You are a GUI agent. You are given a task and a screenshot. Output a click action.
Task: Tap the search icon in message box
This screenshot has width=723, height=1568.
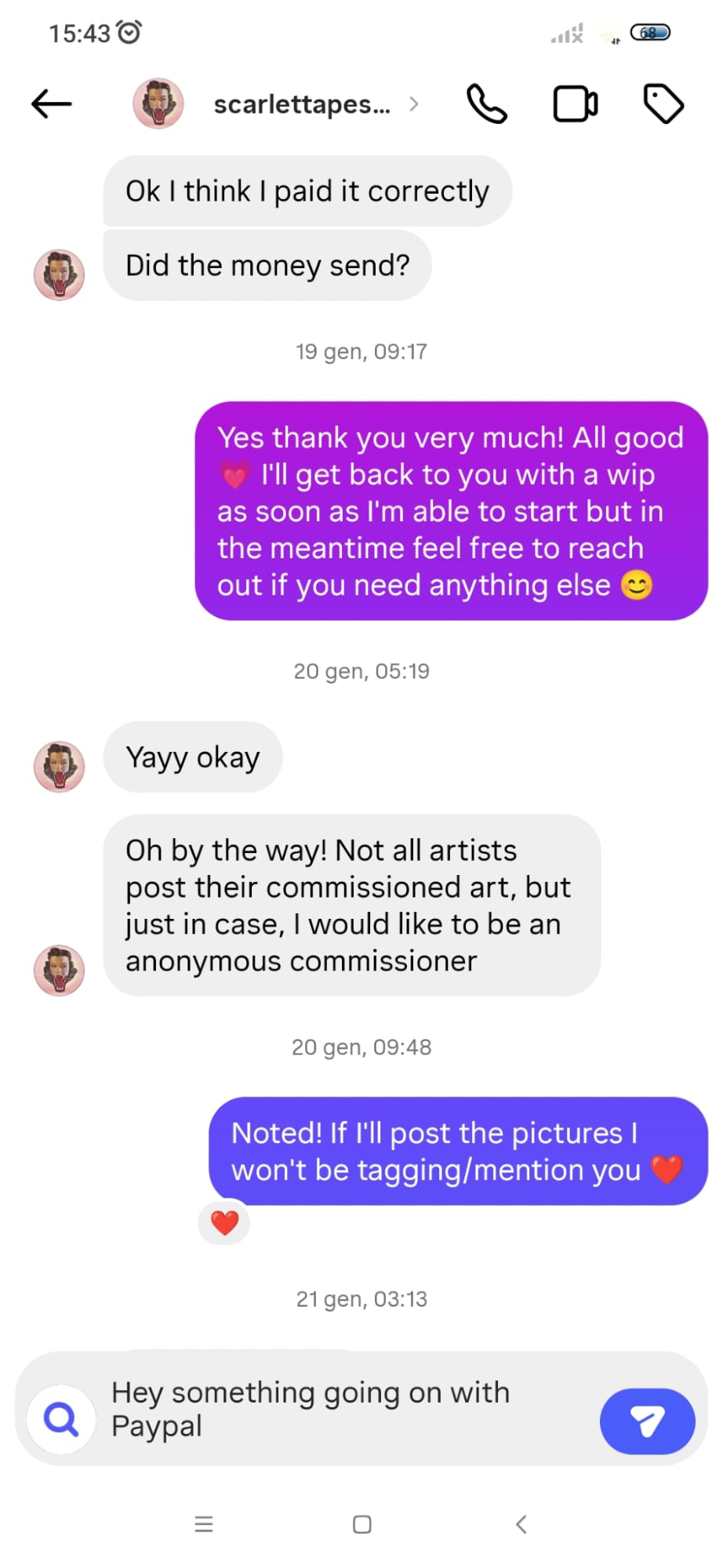(61, 1420)
